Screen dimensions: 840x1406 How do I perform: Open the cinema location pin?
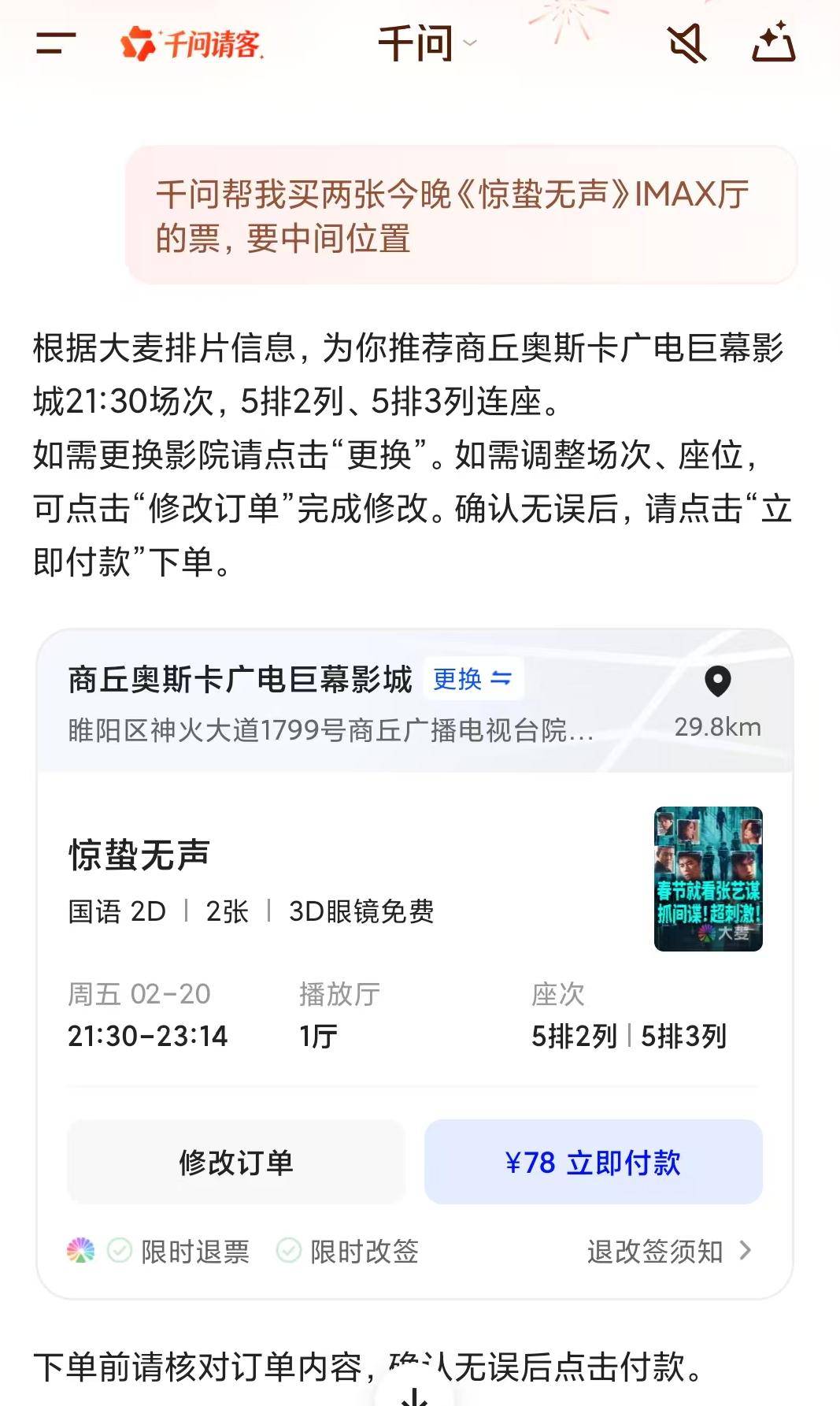coord(717,683)
